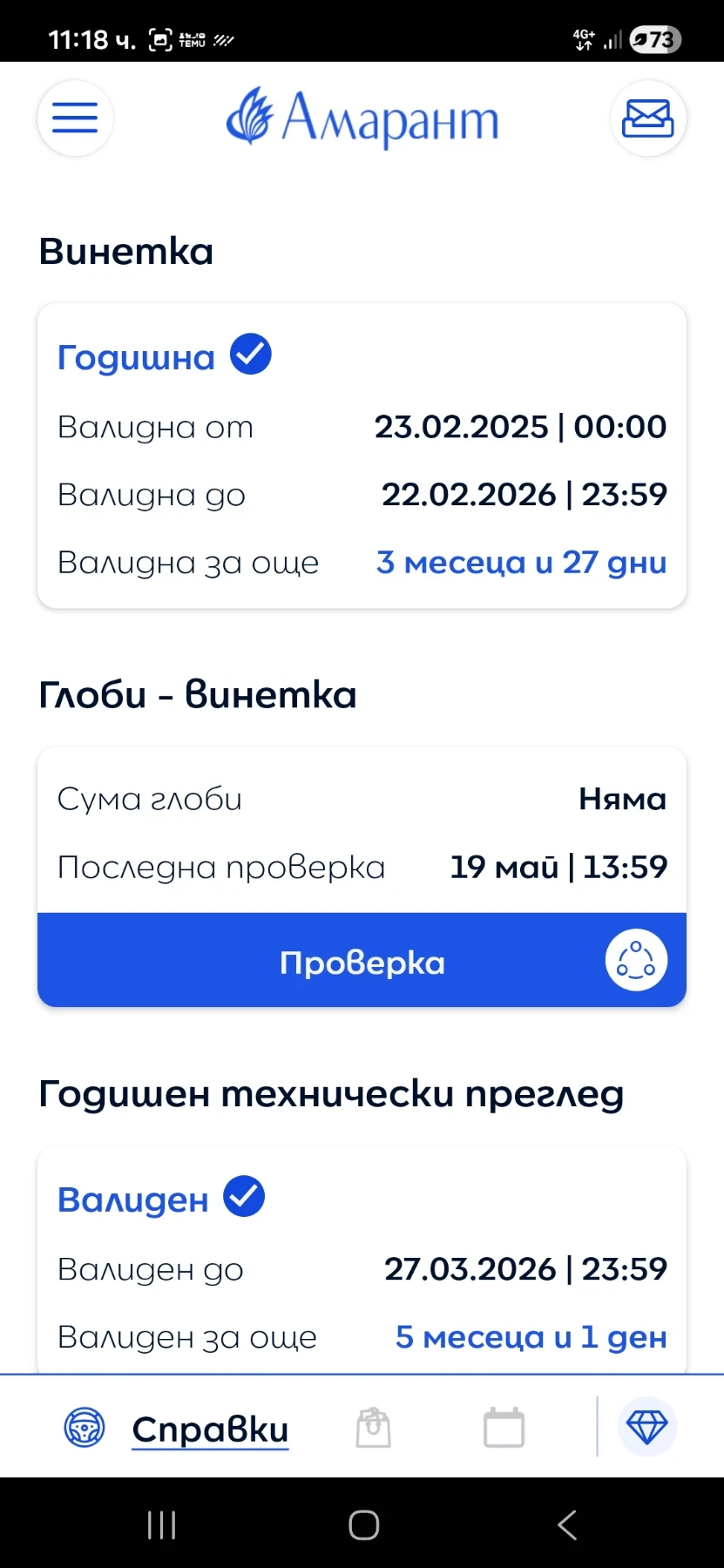The width and height of the screenshot is (724, 1568).
Task: Open the diamond premium icon
Action: 646,1427
